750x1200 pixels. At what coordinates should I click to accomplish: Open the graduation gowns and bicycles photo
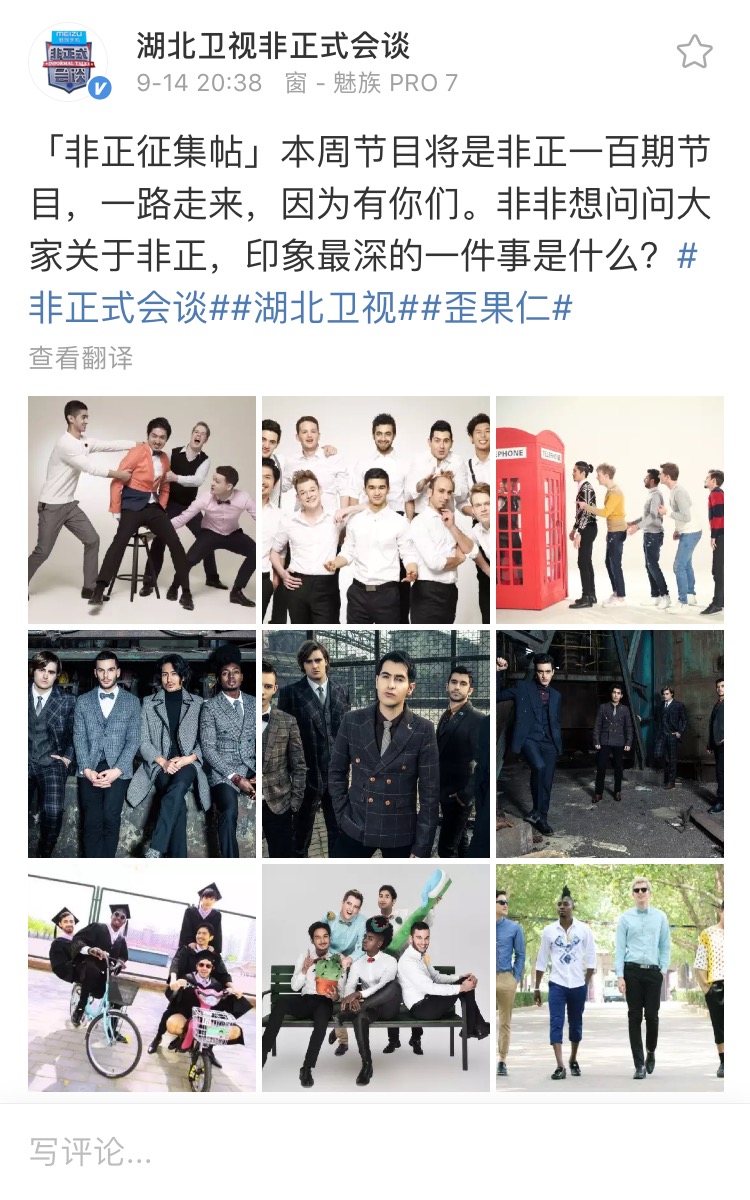(142, 978)
